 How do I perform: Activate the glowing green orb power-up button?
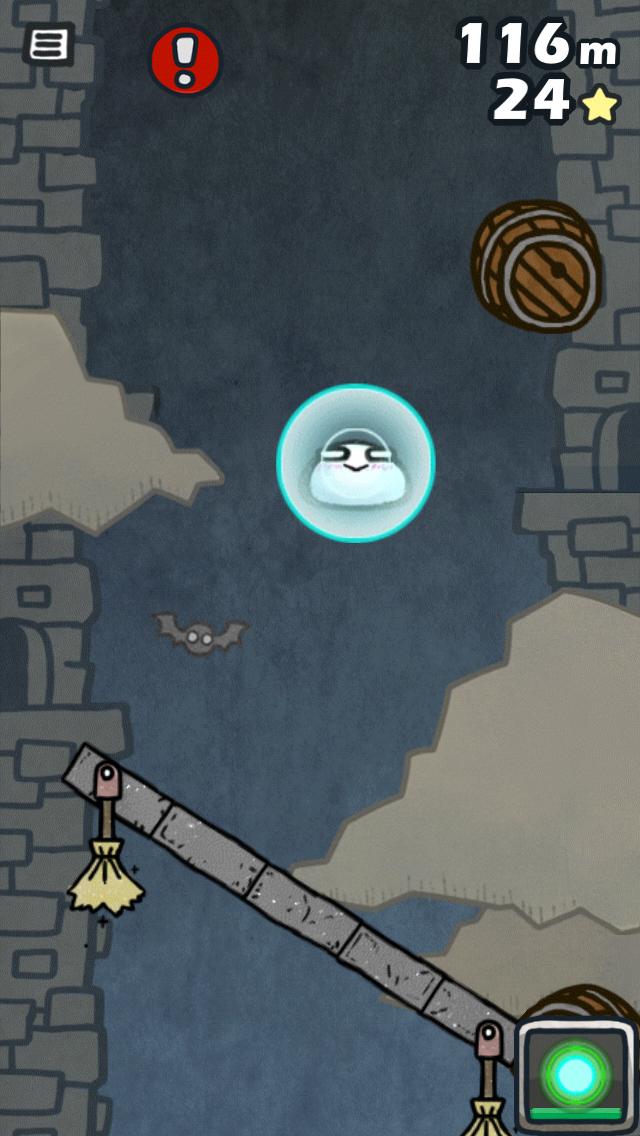(x=575, y=1076)
